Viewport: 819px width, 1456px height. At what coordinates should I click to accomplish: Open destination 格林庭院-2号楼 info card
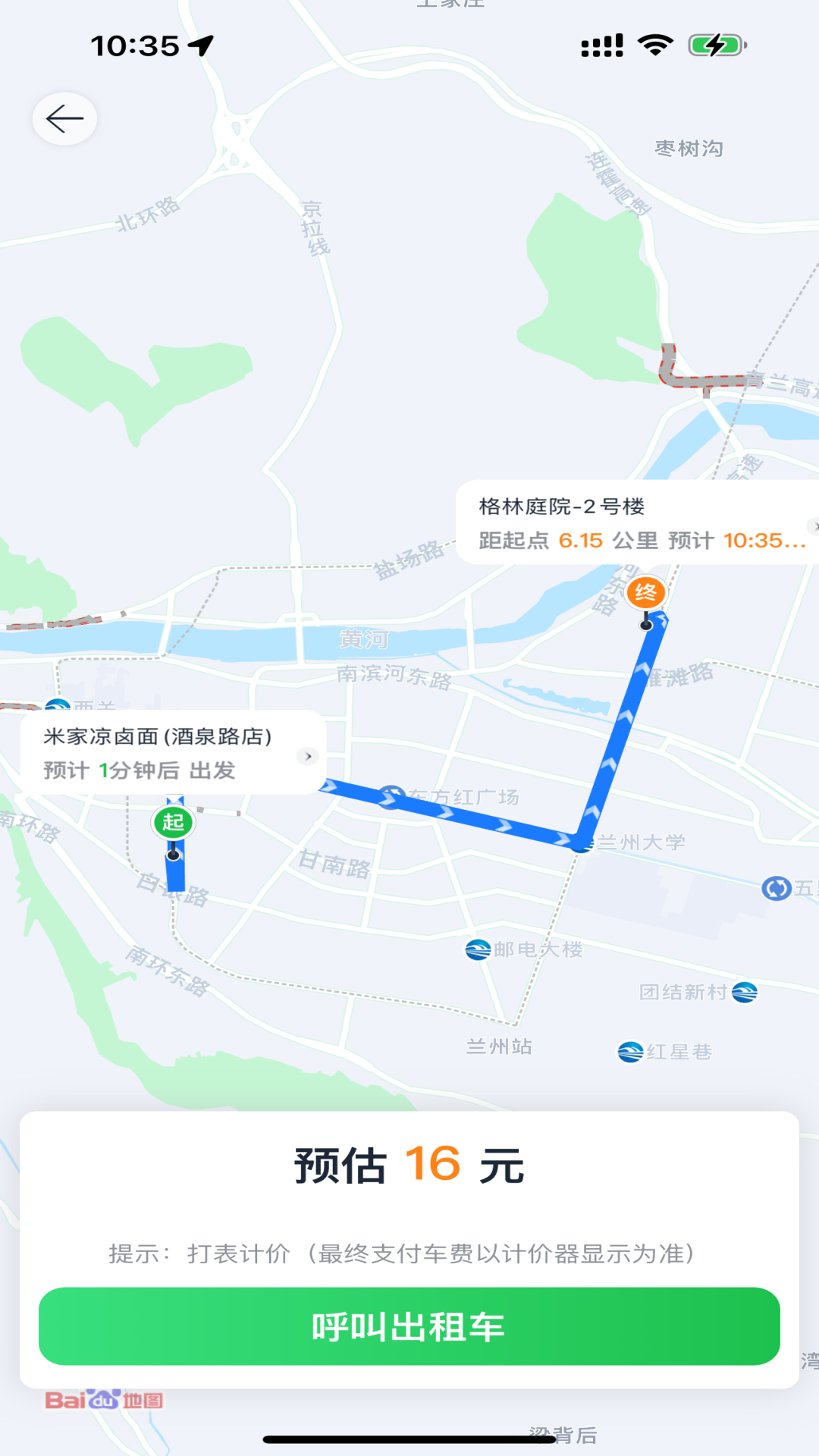tap(637, 522)
